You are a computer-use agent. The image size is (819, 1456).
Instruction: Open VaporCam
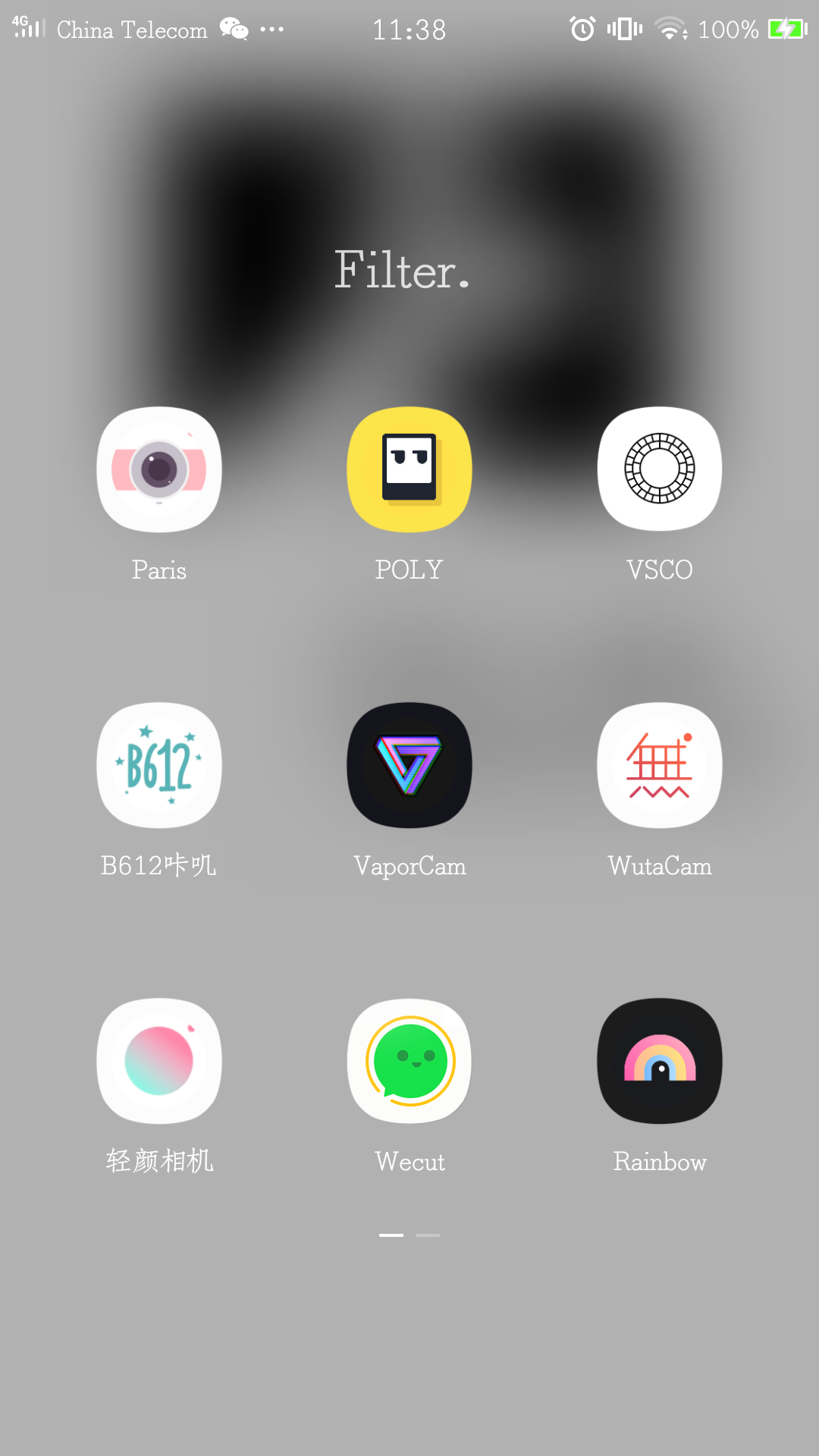click(x=409, y=765)
